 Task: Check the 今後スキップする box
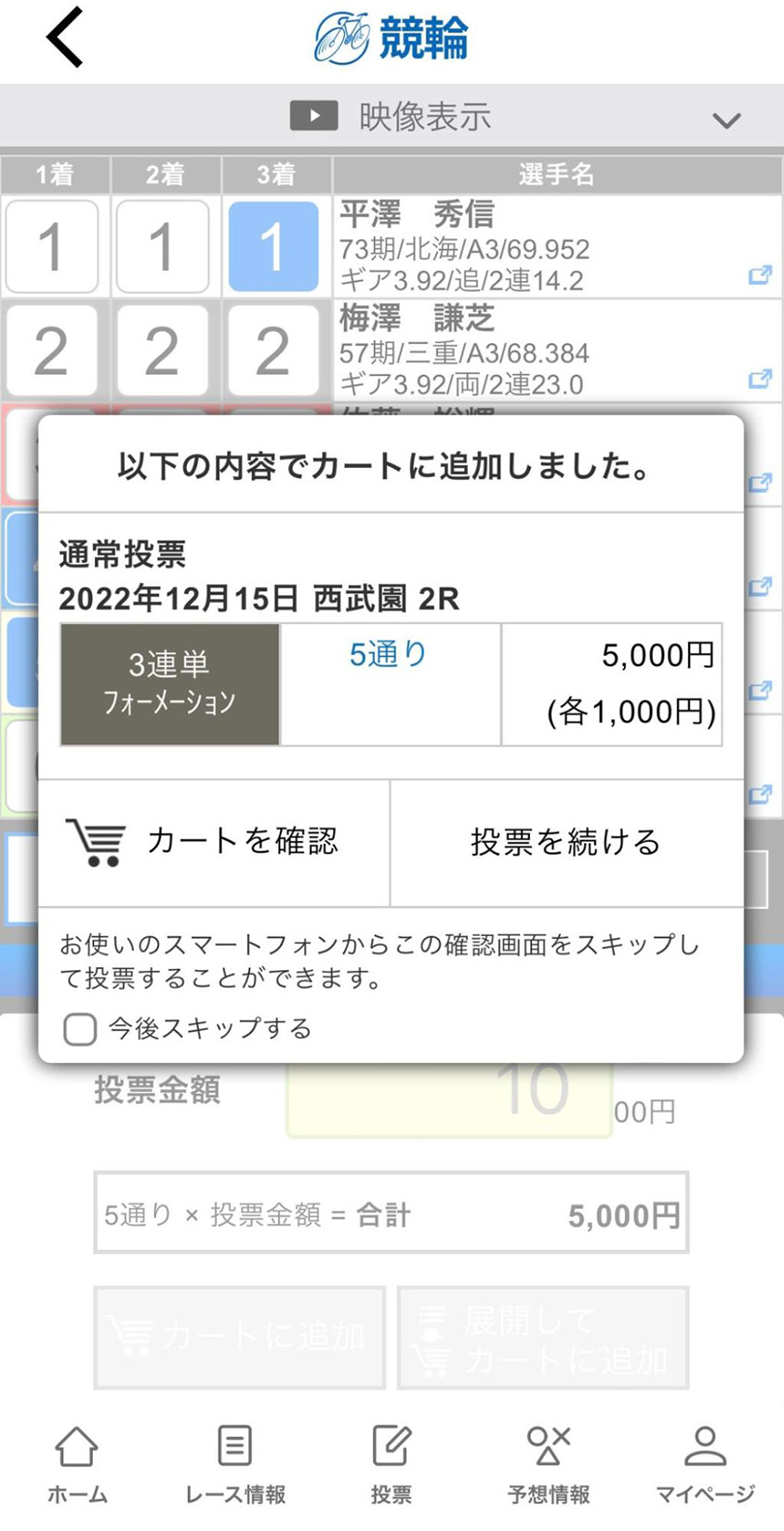[x=80, y=1030]
